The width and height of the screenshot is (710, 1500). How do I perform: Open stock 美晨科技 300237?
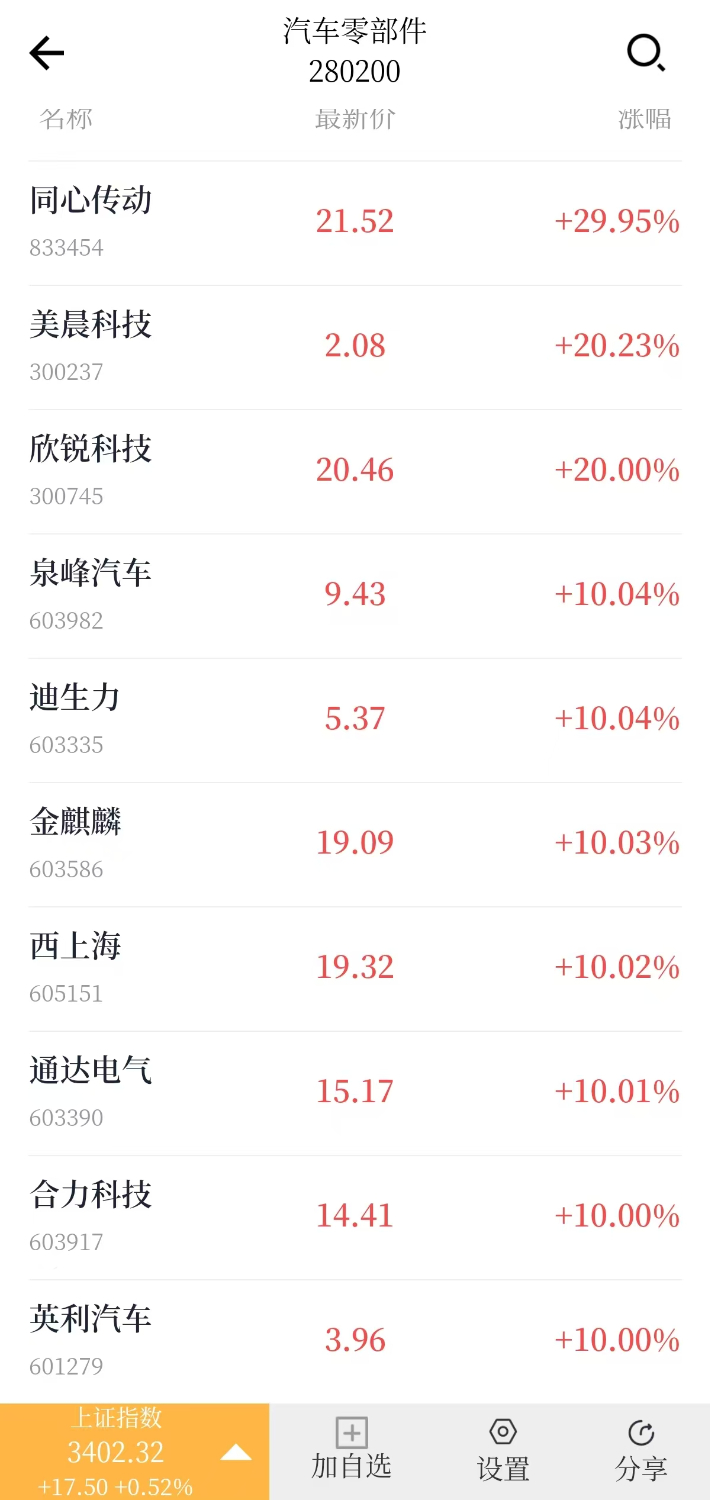point(355,347)
